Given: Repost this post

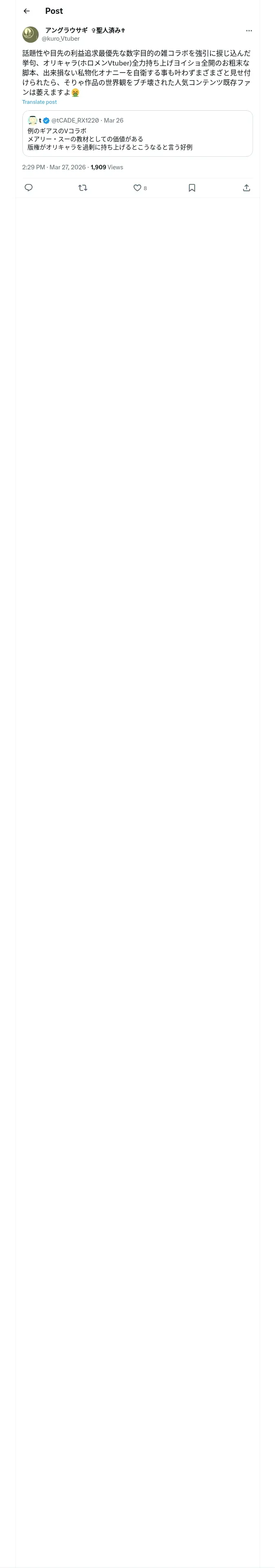Looking at the screenshot, I should click(83, 188).
